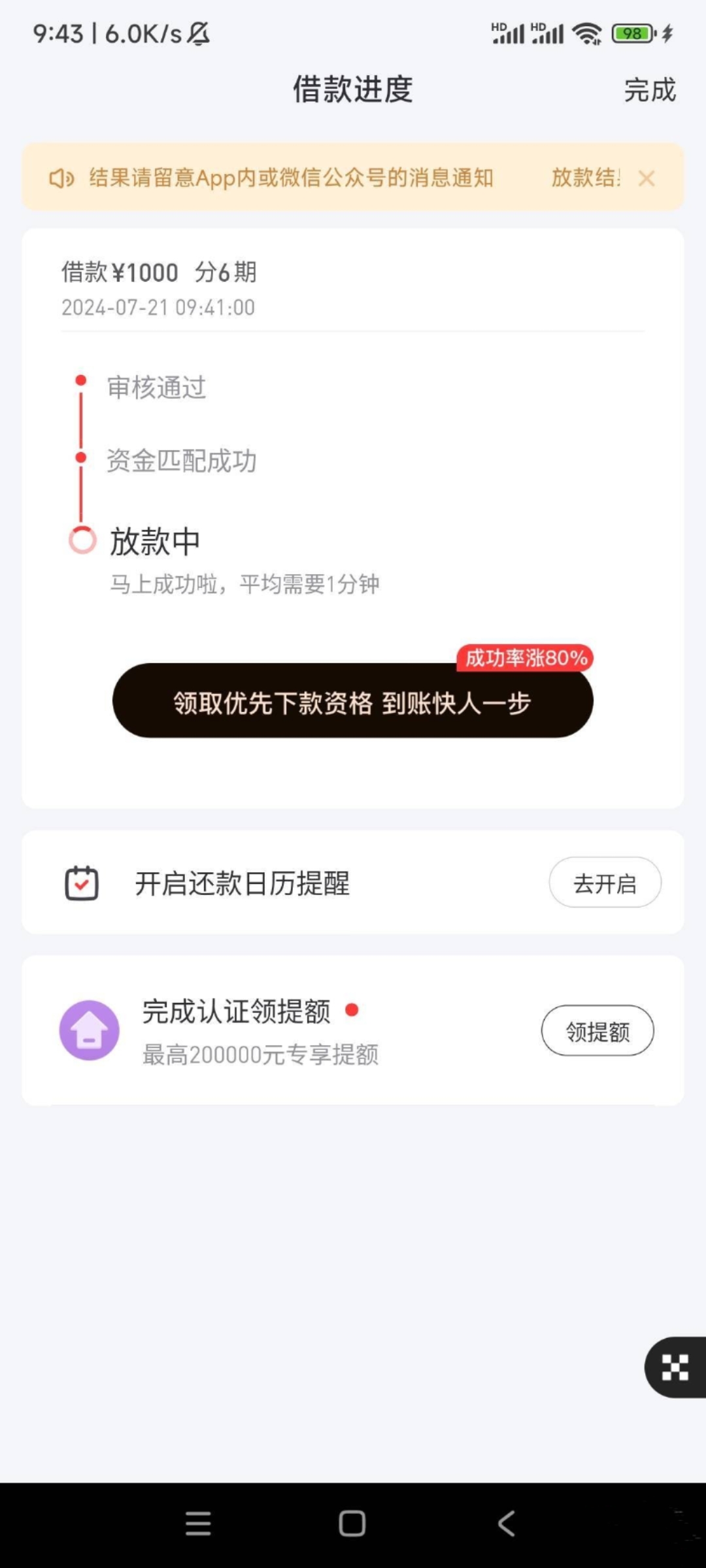Tap 去开启 for repayment calendar reminder
706x1568 pixels.
tap(605, 883)
